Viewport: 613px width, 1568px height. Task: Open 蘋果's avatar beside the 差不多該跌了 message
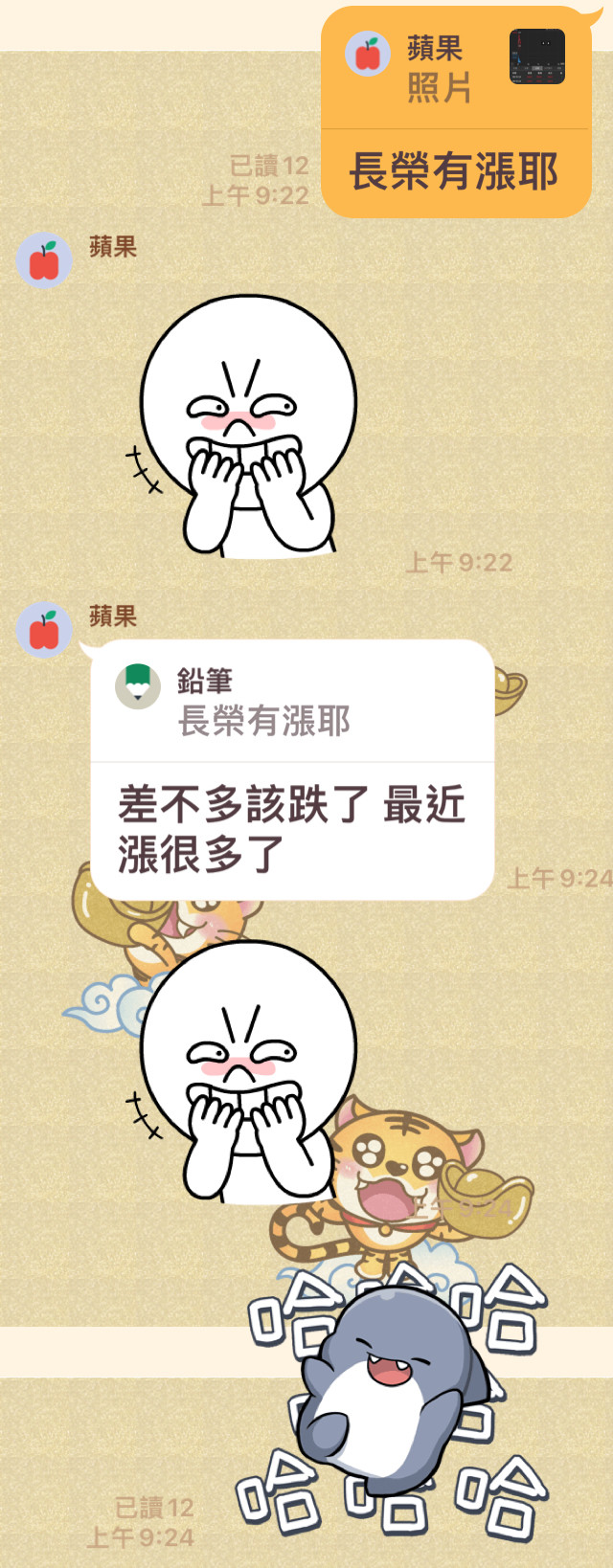(44, 630)
